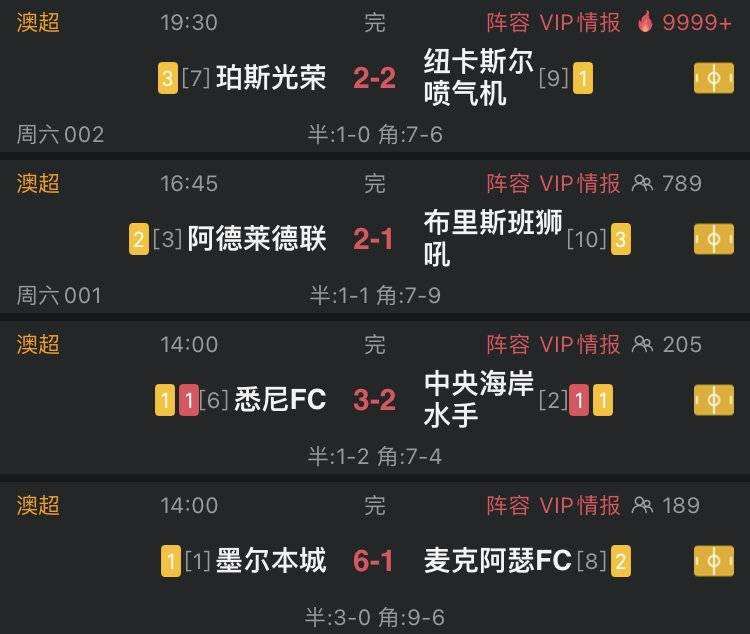
Task: Tap the pitch icon for 珀斯光荣 match
Action: click(x=713, y=78)
